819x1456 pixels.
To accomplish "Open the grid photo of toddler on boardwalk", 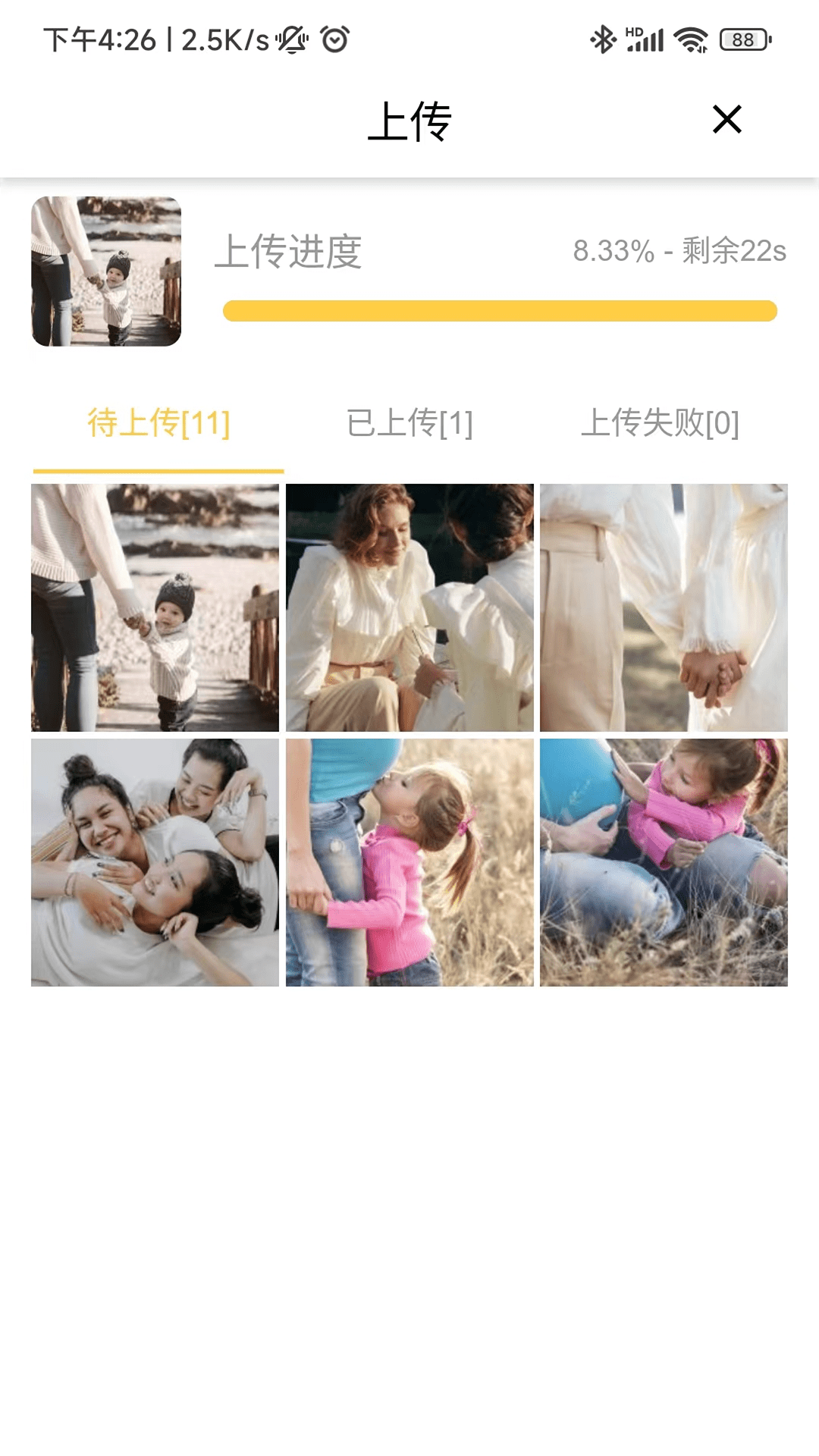I will click(x=155, y=607).
